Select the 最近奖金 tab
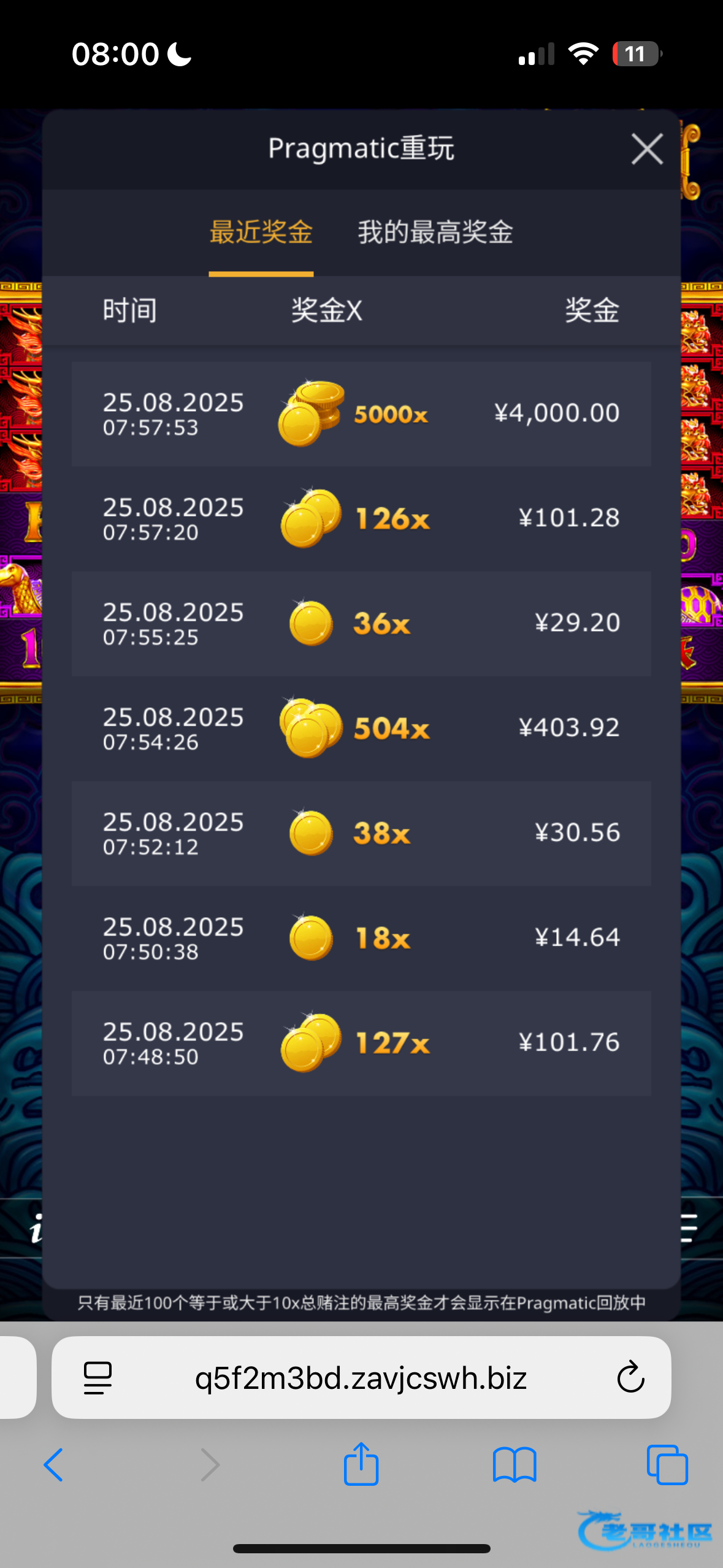This screenshot has height=1568, width=723. coord(261,233)
